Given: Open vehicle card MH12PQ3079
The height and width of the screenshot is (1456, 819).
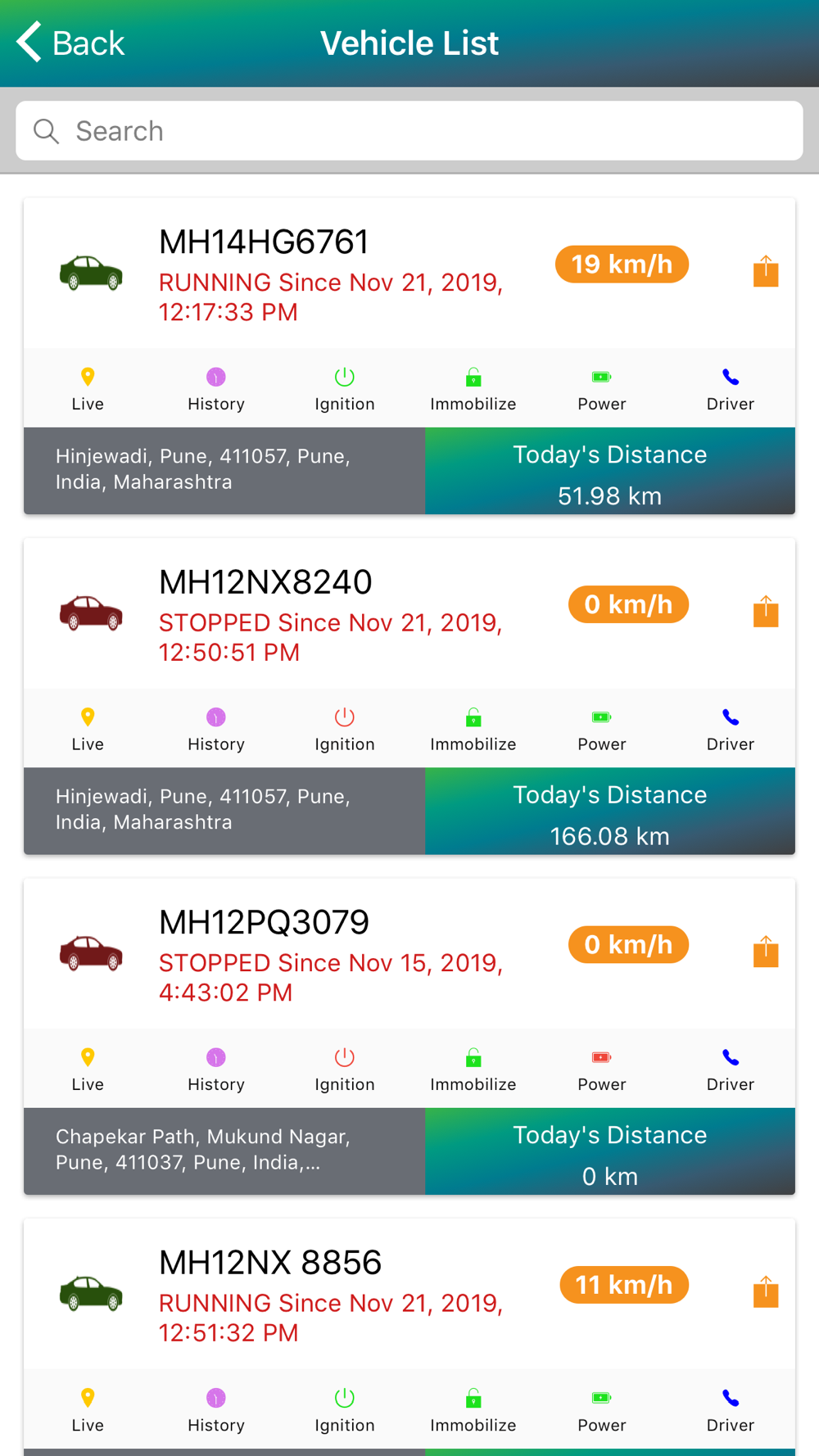Looking at the screenshot, I should coord(409,954).
